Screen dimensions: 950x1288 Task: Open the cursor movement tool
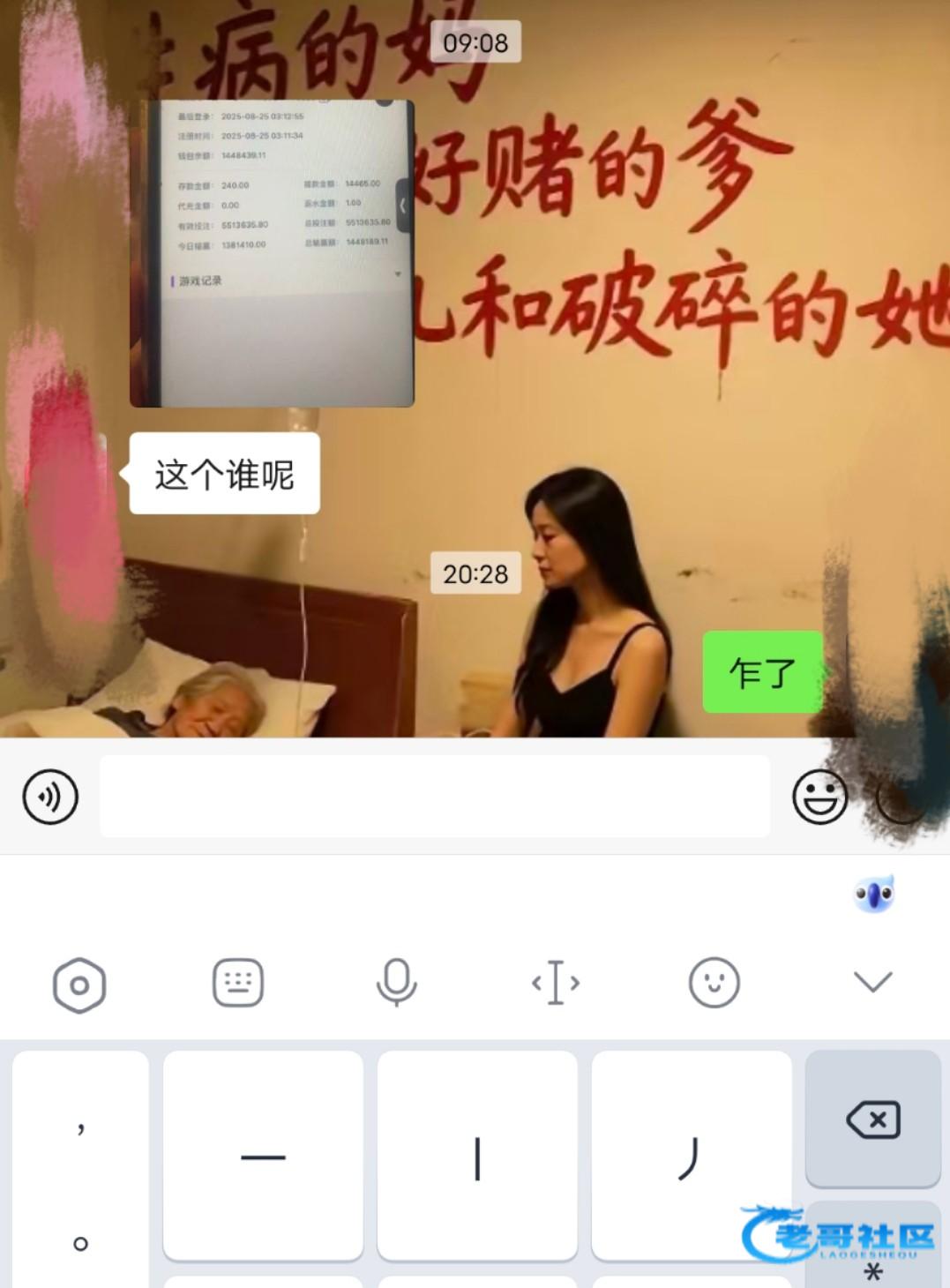555,983
